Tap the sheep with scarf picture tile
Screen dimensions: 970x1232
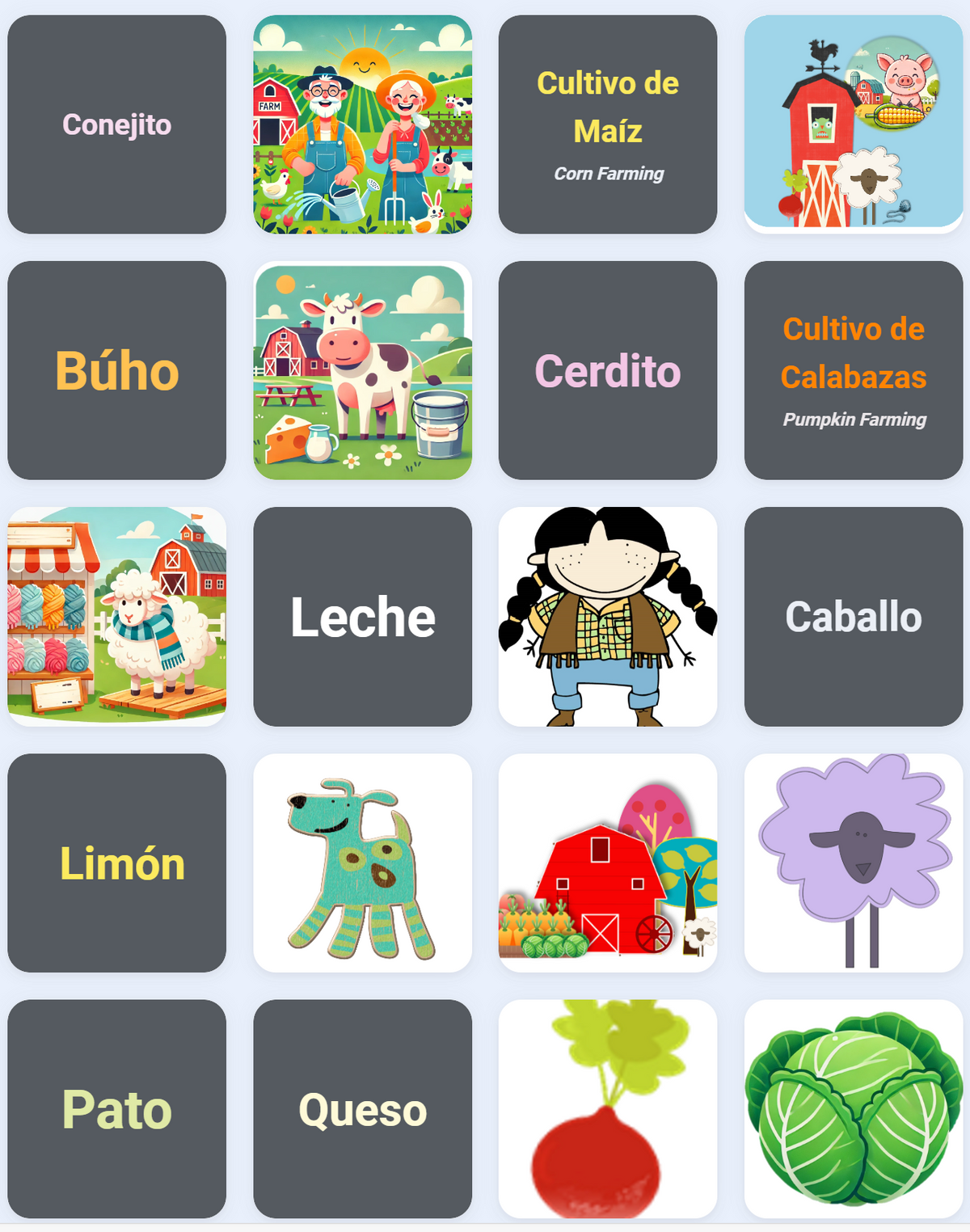coord(116,616)
